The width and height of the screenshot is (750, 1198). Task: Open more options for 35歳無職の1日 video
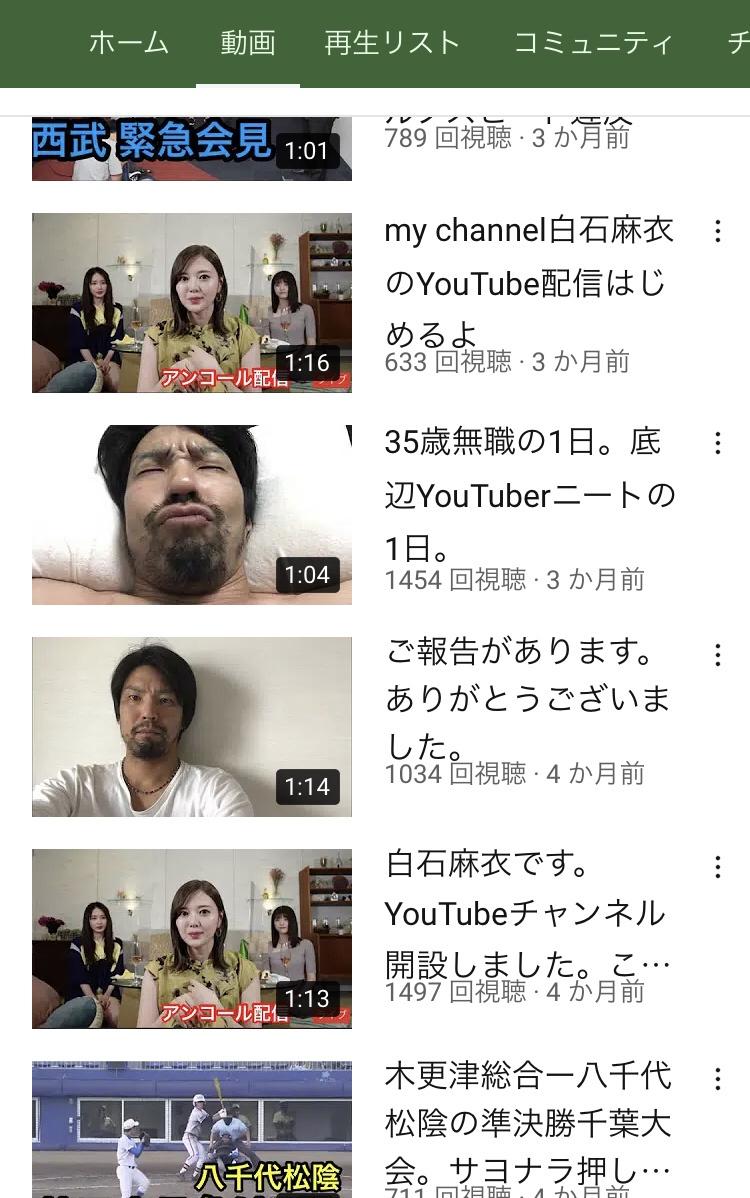717,443
